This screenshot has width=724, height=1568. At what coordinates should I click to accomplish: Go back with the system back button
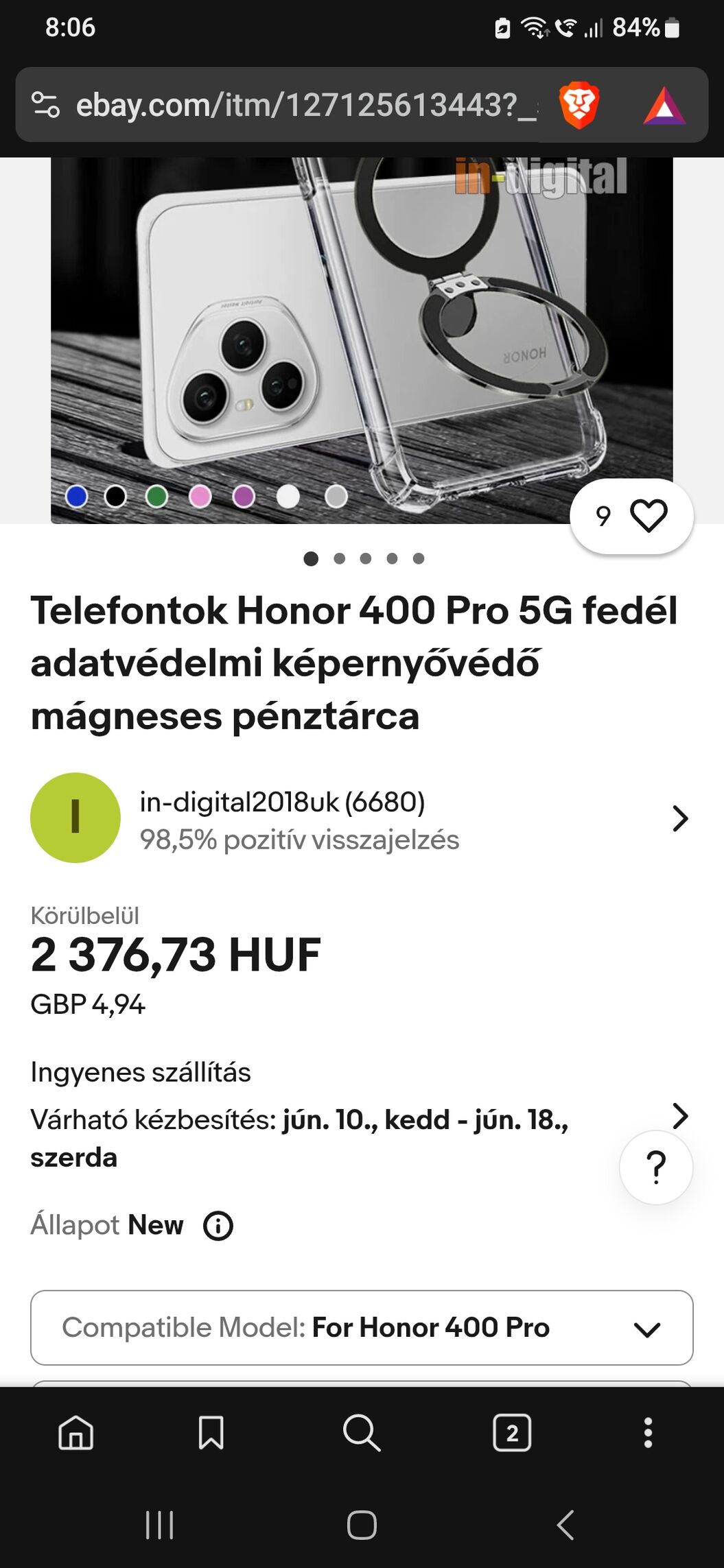point(565,1525)
